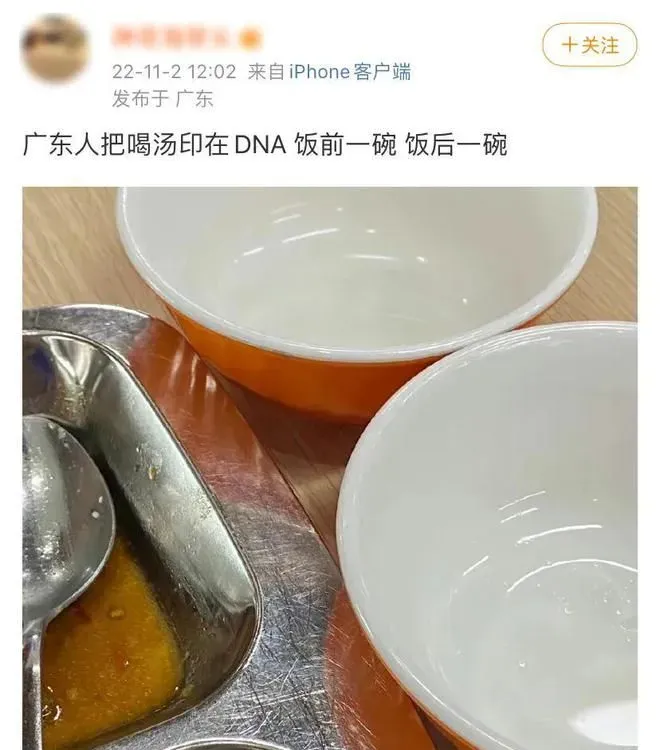Open the blurred username profile link
This screenshot has height=750, width=660.
[x=177, y=39]
